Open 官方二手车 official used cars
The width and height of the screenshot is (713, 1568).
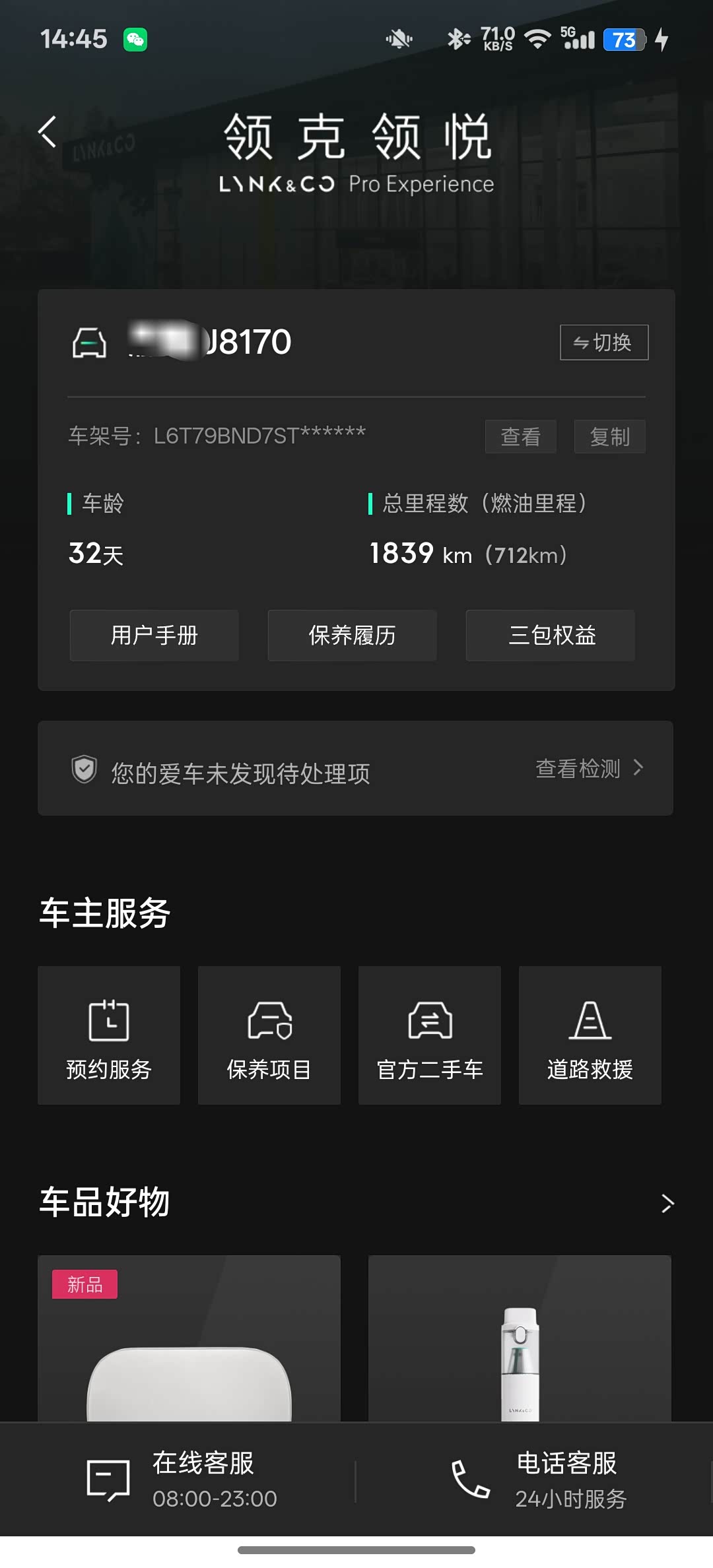pos(430,1035)
